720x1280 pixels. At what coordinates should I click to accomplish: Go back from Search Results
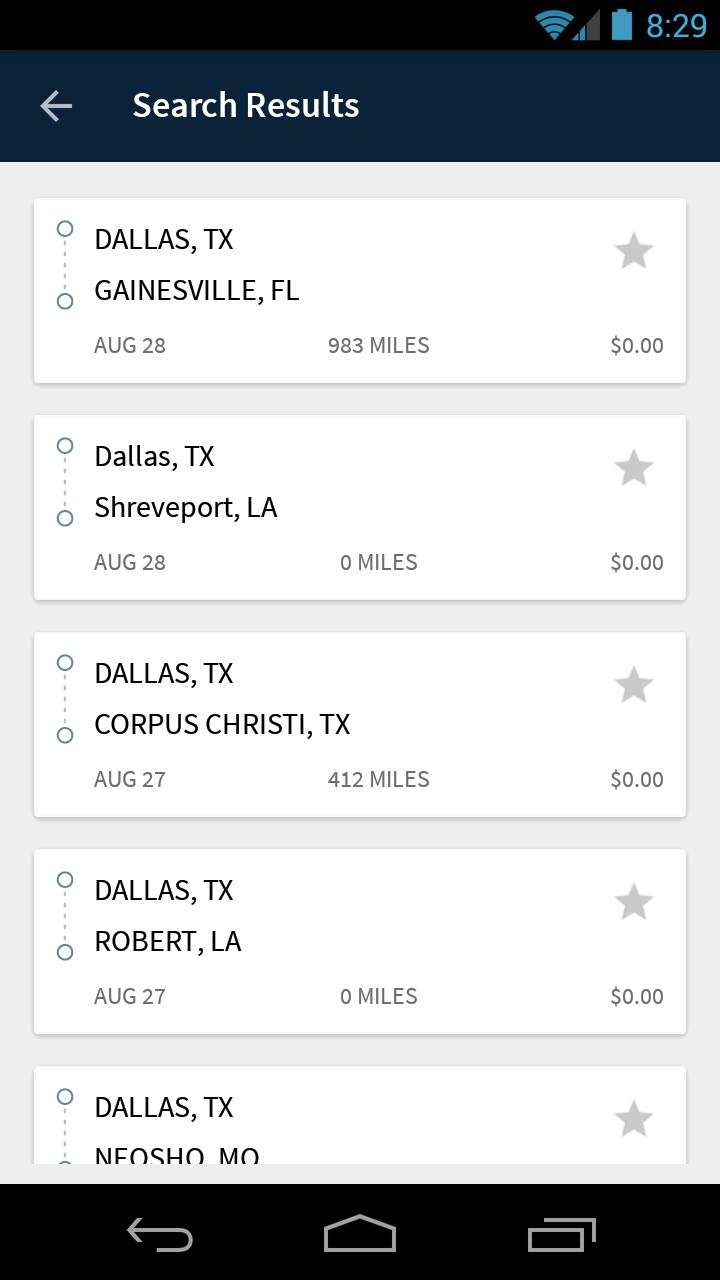56,106
